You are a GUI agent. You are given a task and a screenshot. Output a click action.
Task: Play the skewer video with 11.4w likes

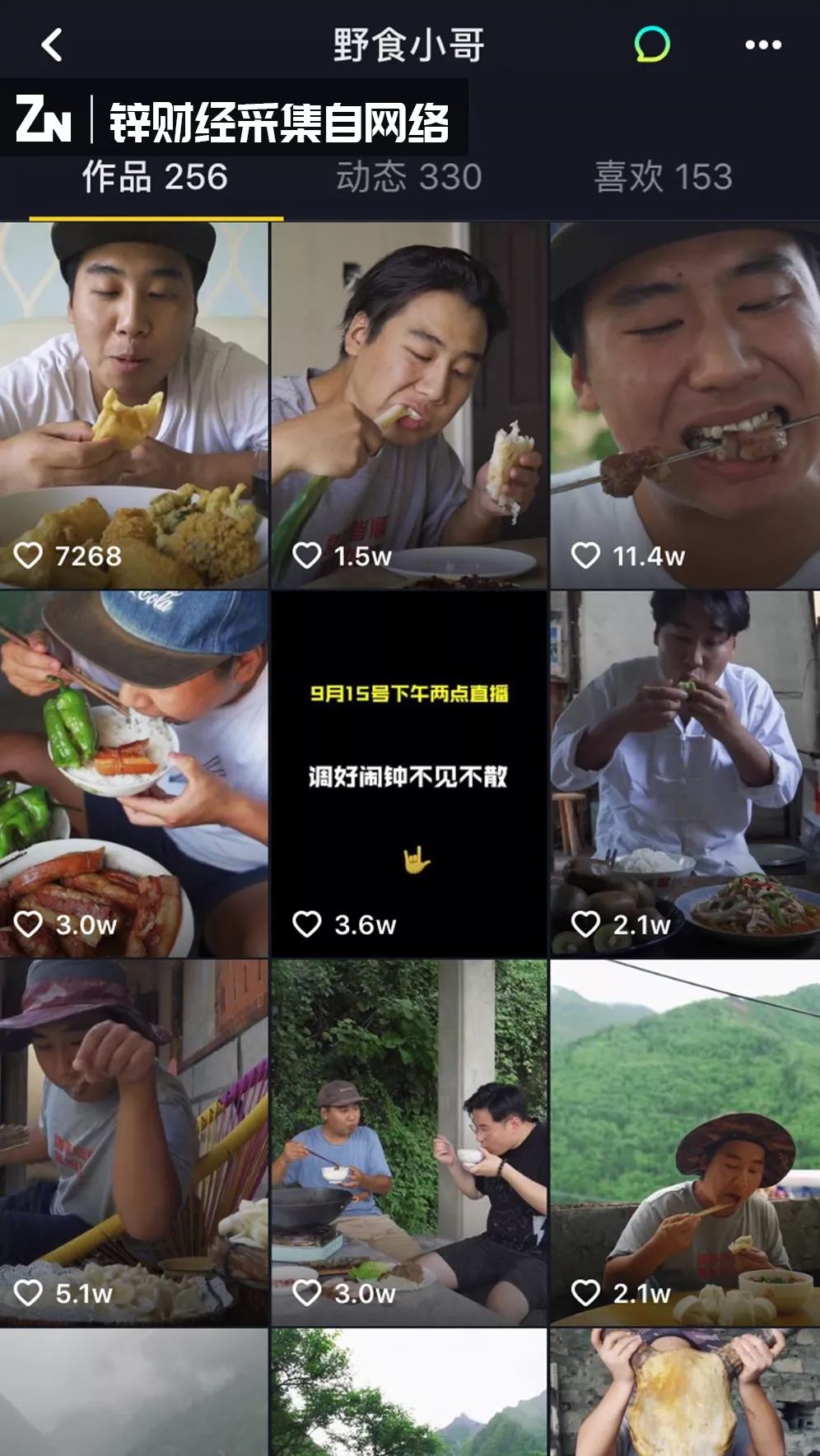685,405
